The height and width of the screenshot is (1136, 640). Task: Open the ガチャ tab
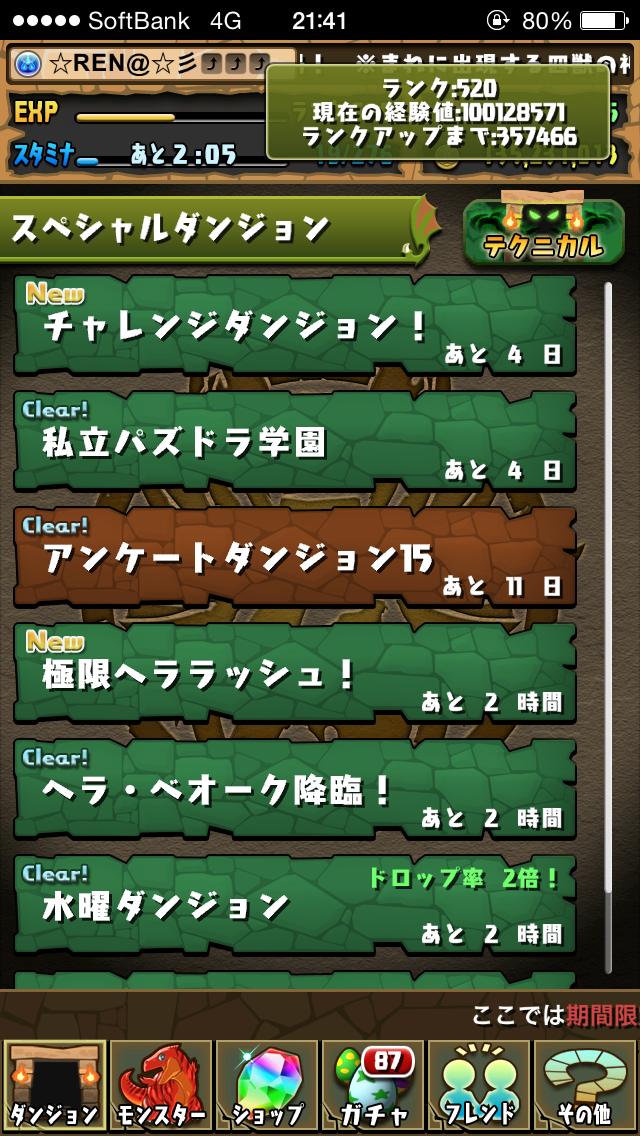coord(373,1086)
